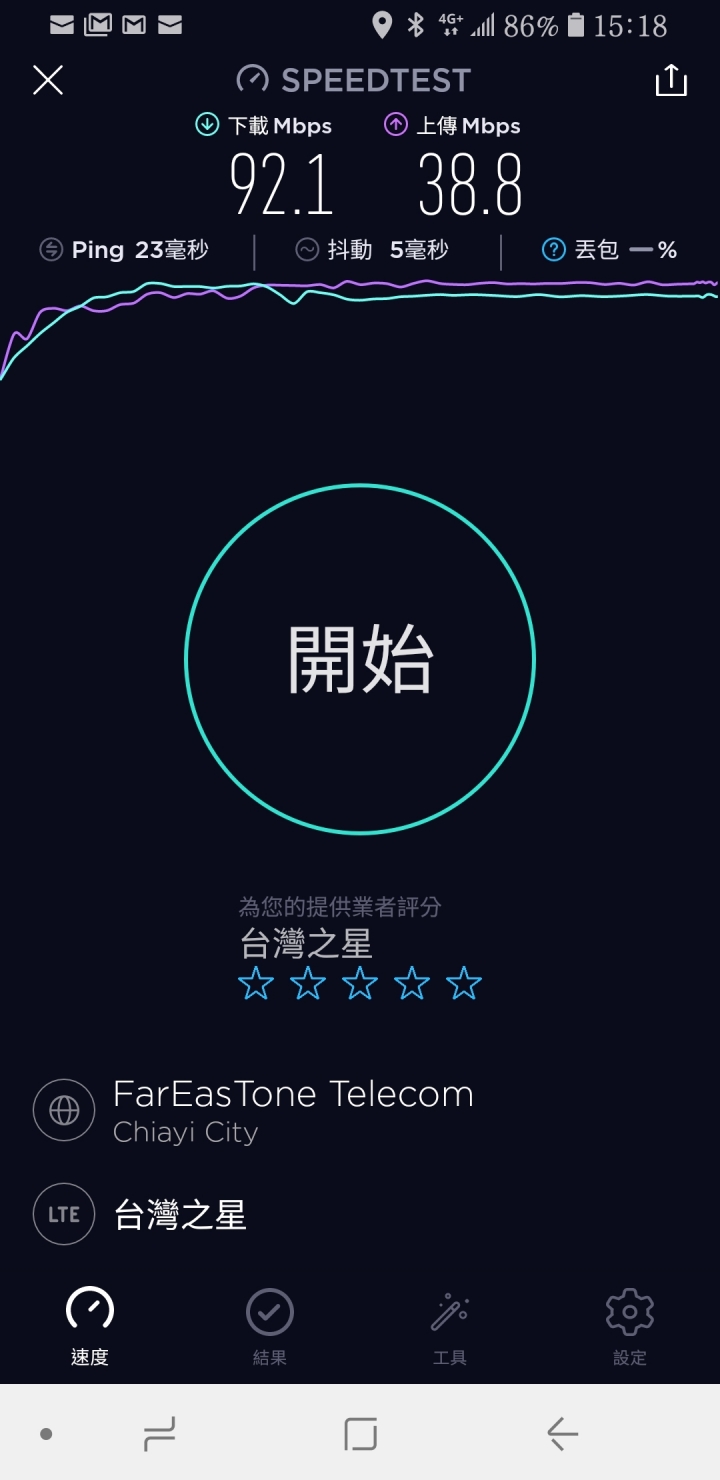Tap the 開始 button to start test
The width and height of the screenshot is (720, 1480).
pyautogui.click(x=360, y=659)
